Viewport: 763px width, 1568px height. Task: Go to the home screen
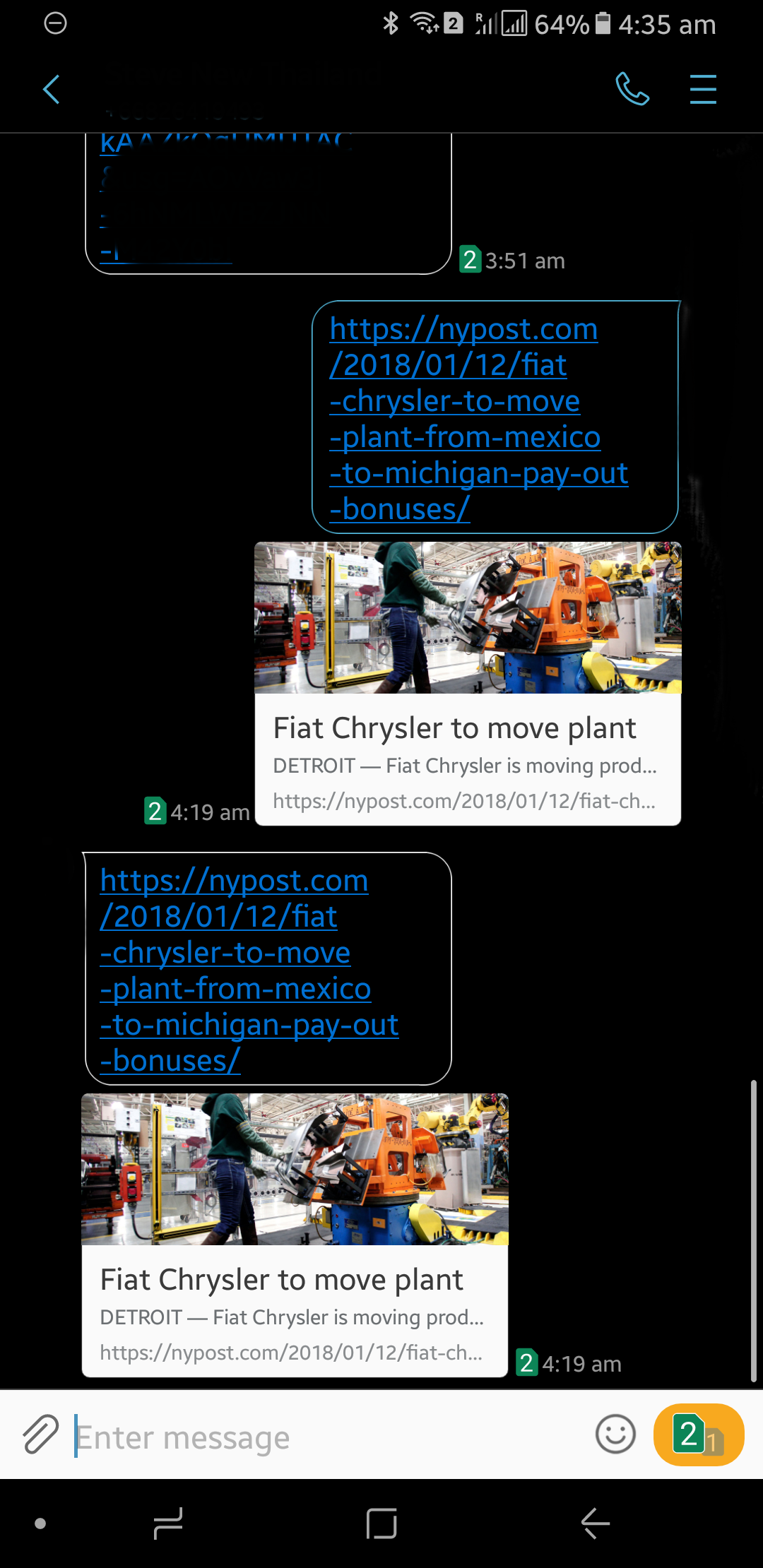(x=381, y=1524)
